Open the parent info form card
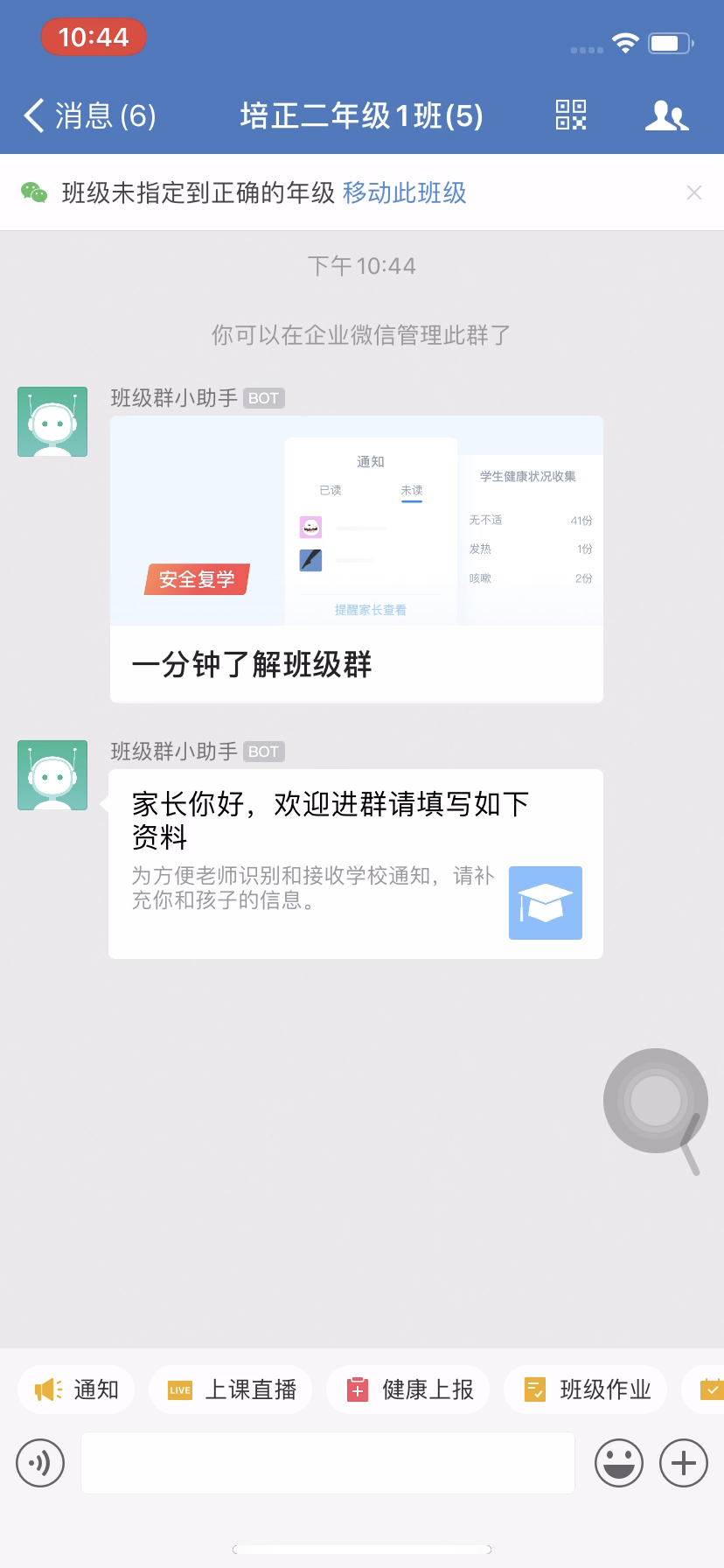Screen dimensions: 724x1568 pos(356,864)
